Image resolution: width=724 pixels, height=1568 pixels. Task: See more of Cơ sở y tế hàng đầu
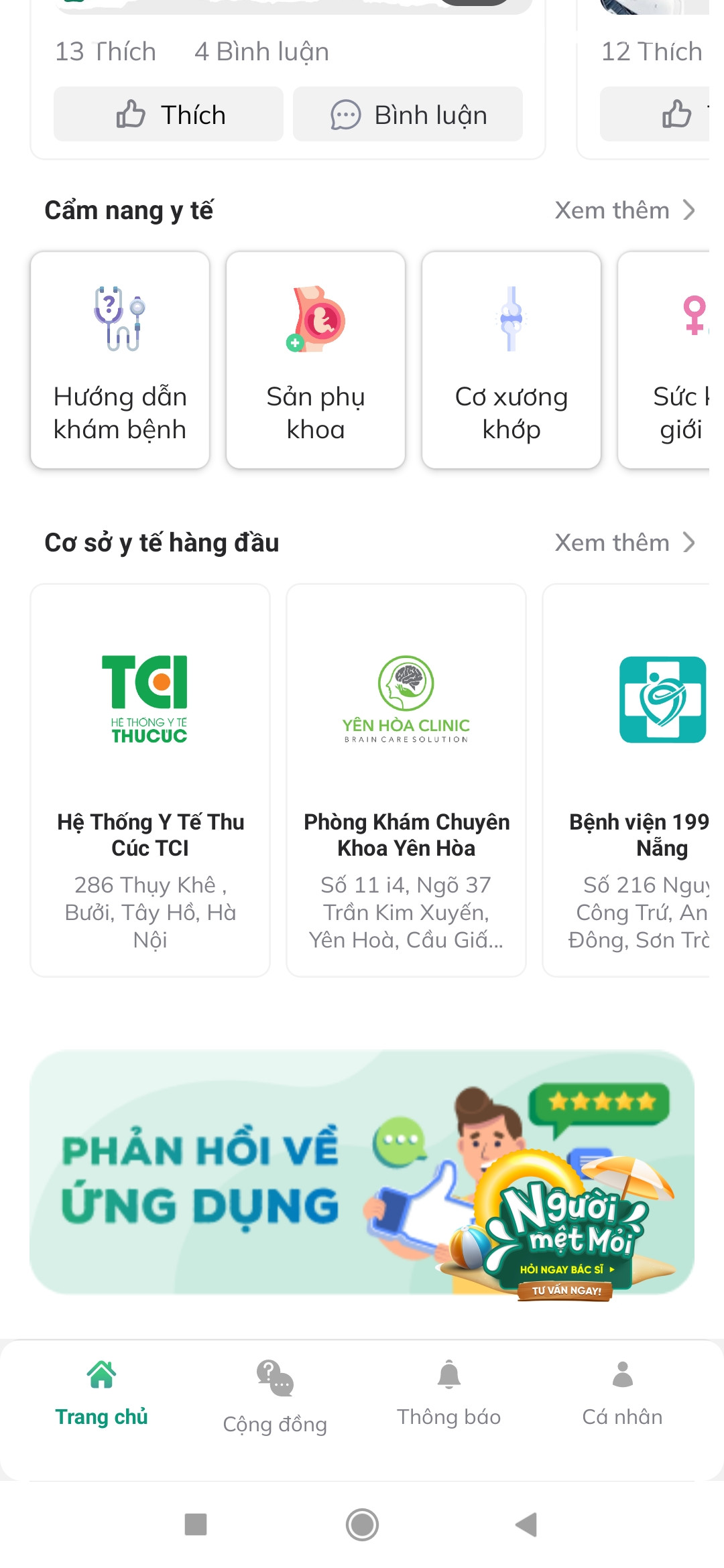[624, 543]
